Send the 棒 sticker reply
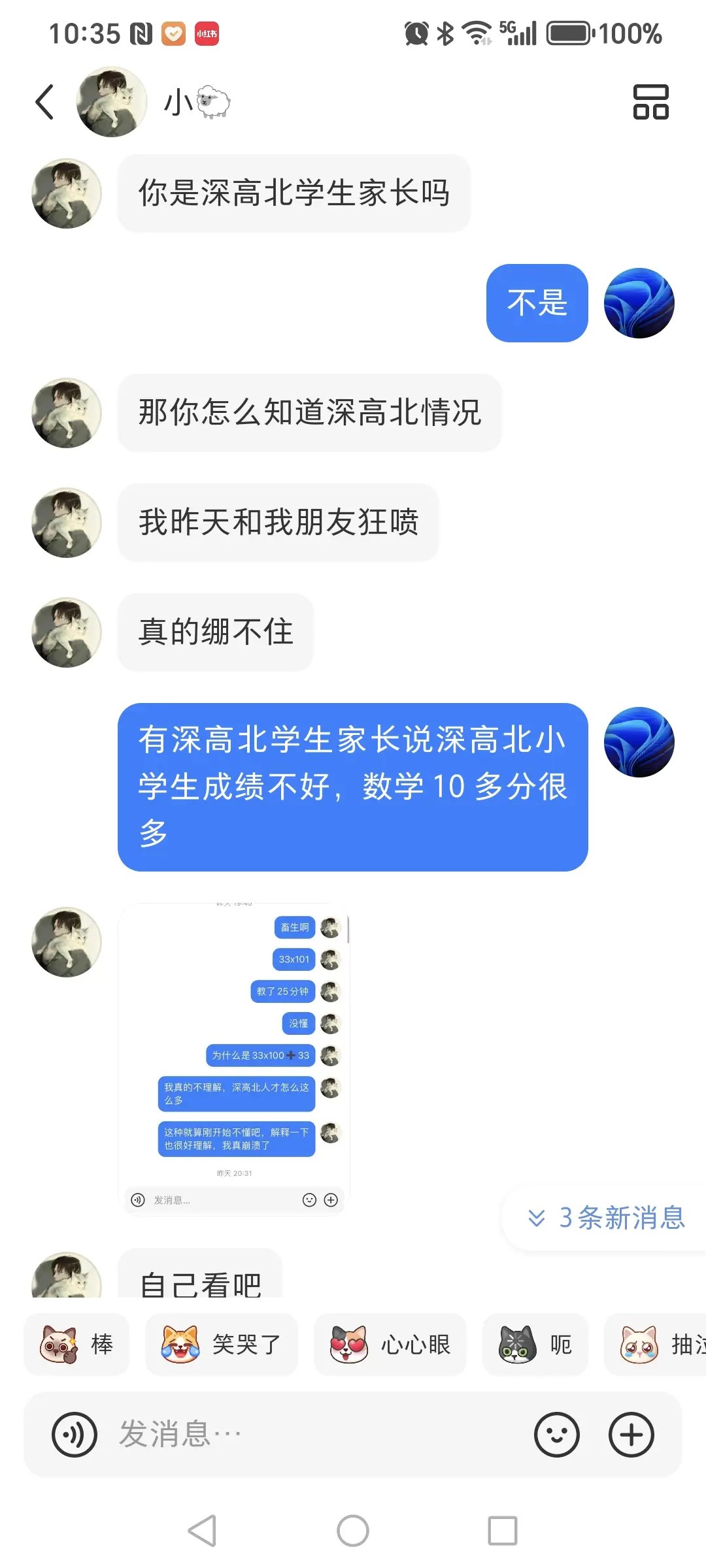The width and height of the screenshot is (706, 1568). (76, 1345)
